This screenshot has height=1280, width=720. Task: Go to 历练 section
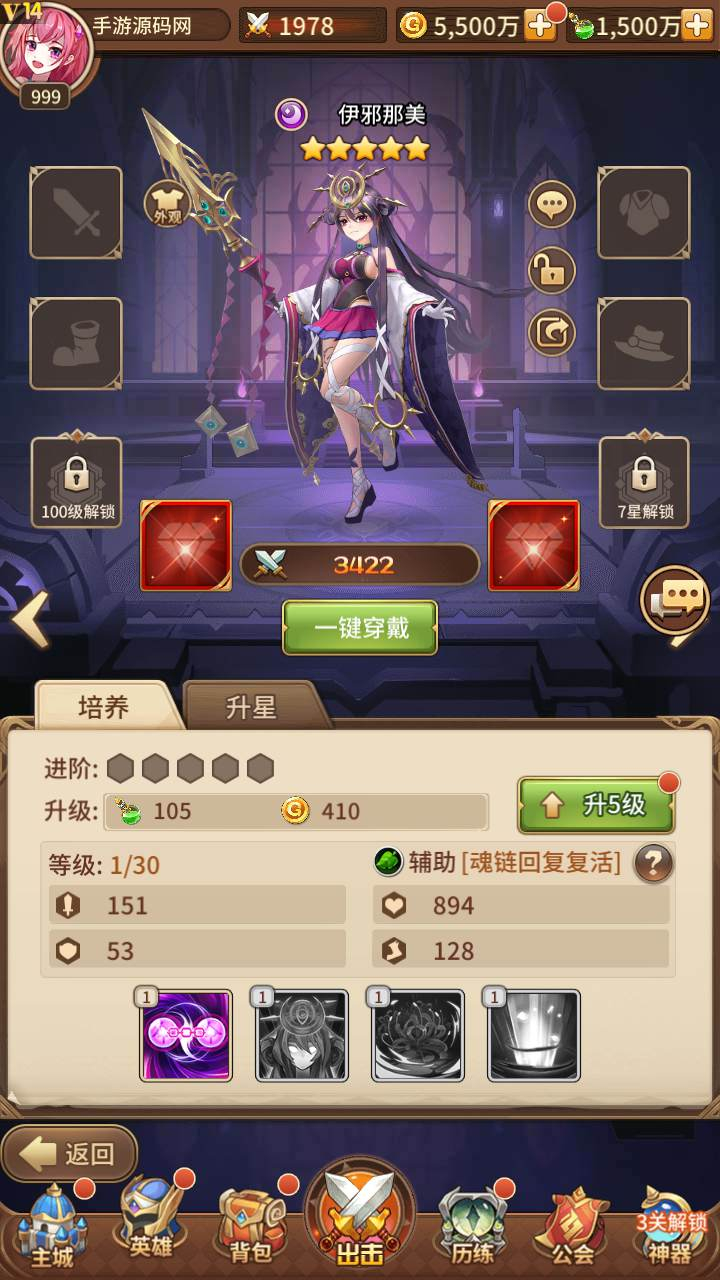coord(470,1227)
